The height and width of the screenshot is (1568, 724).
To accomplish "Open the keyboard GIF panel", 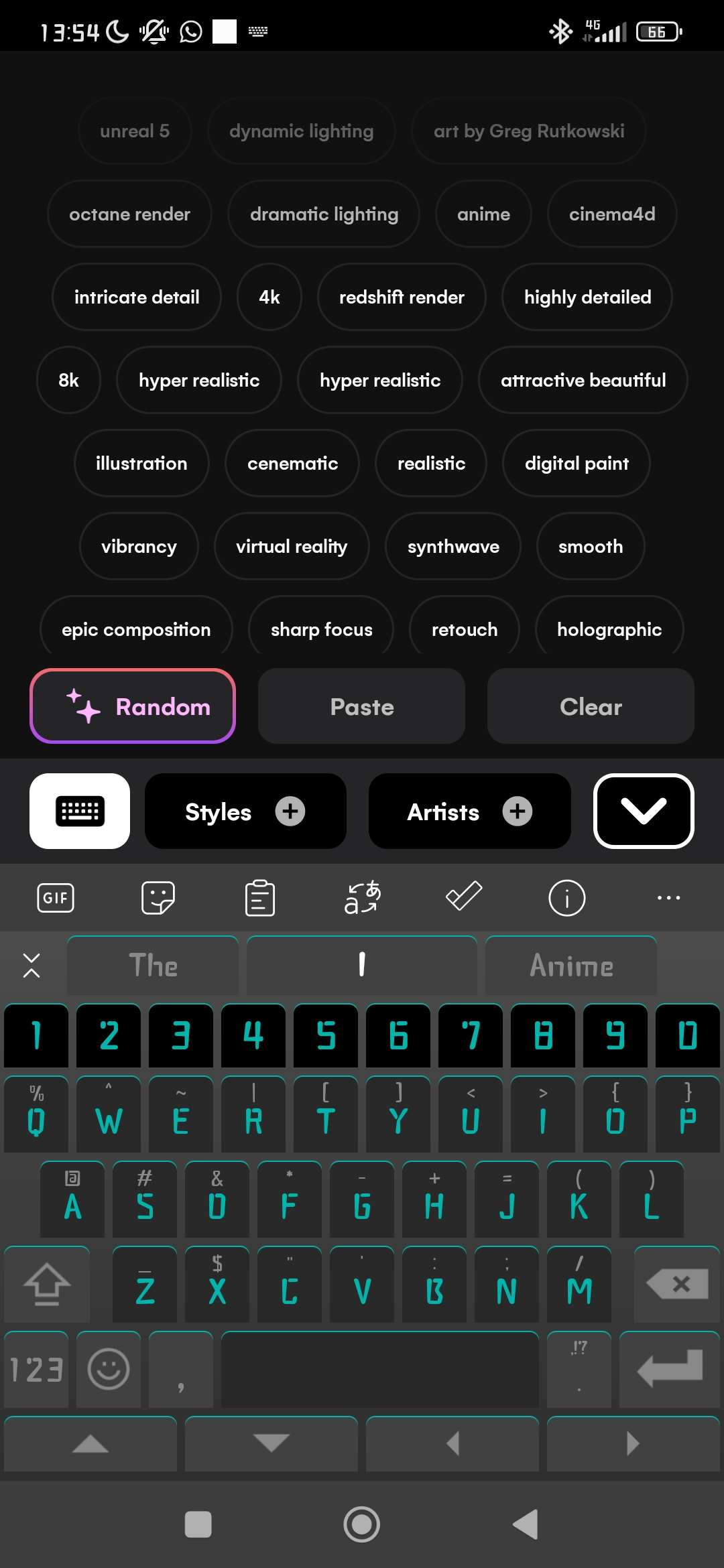I will coord(56,898).
